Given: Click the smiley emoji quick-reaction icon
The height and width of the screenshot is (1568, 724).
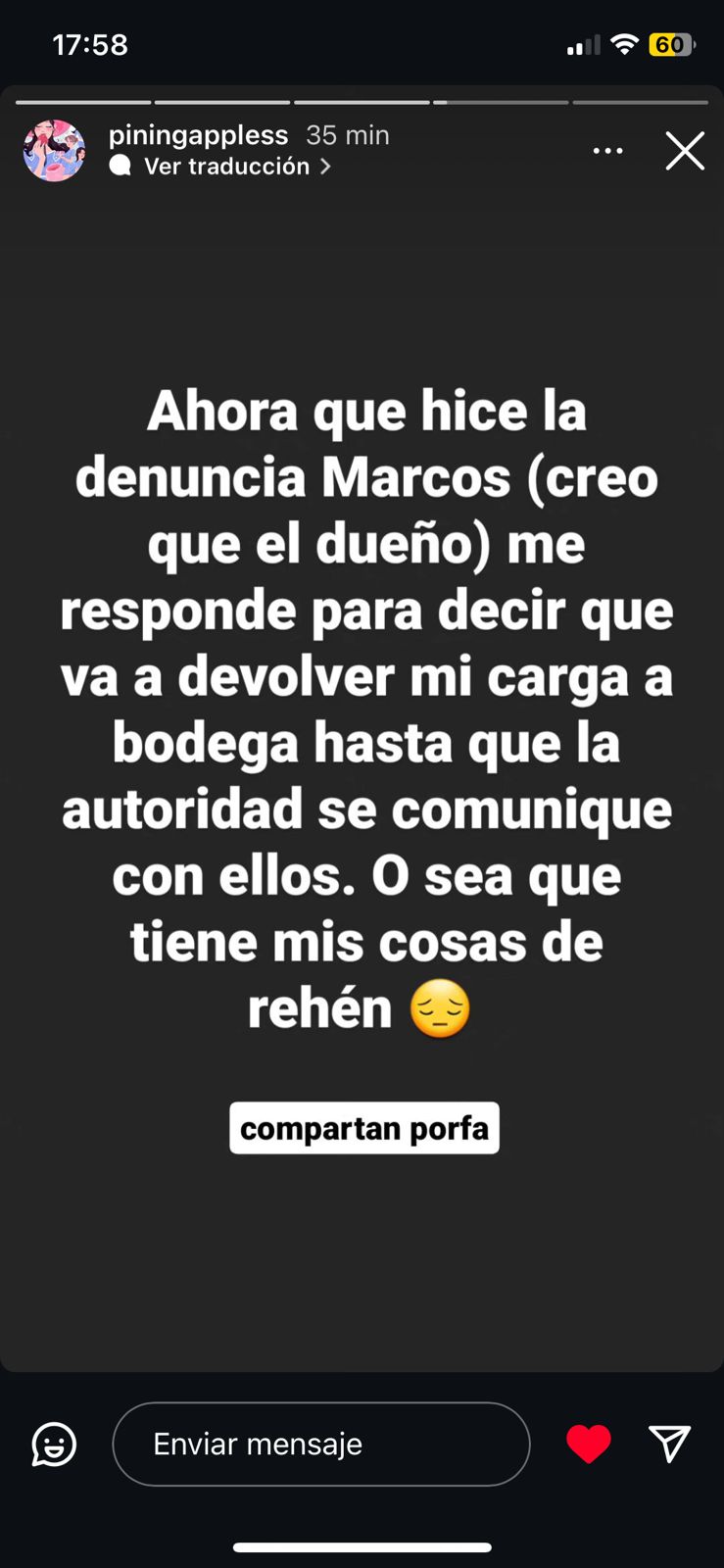Looking at the screenshot, I should [54, 1444].
